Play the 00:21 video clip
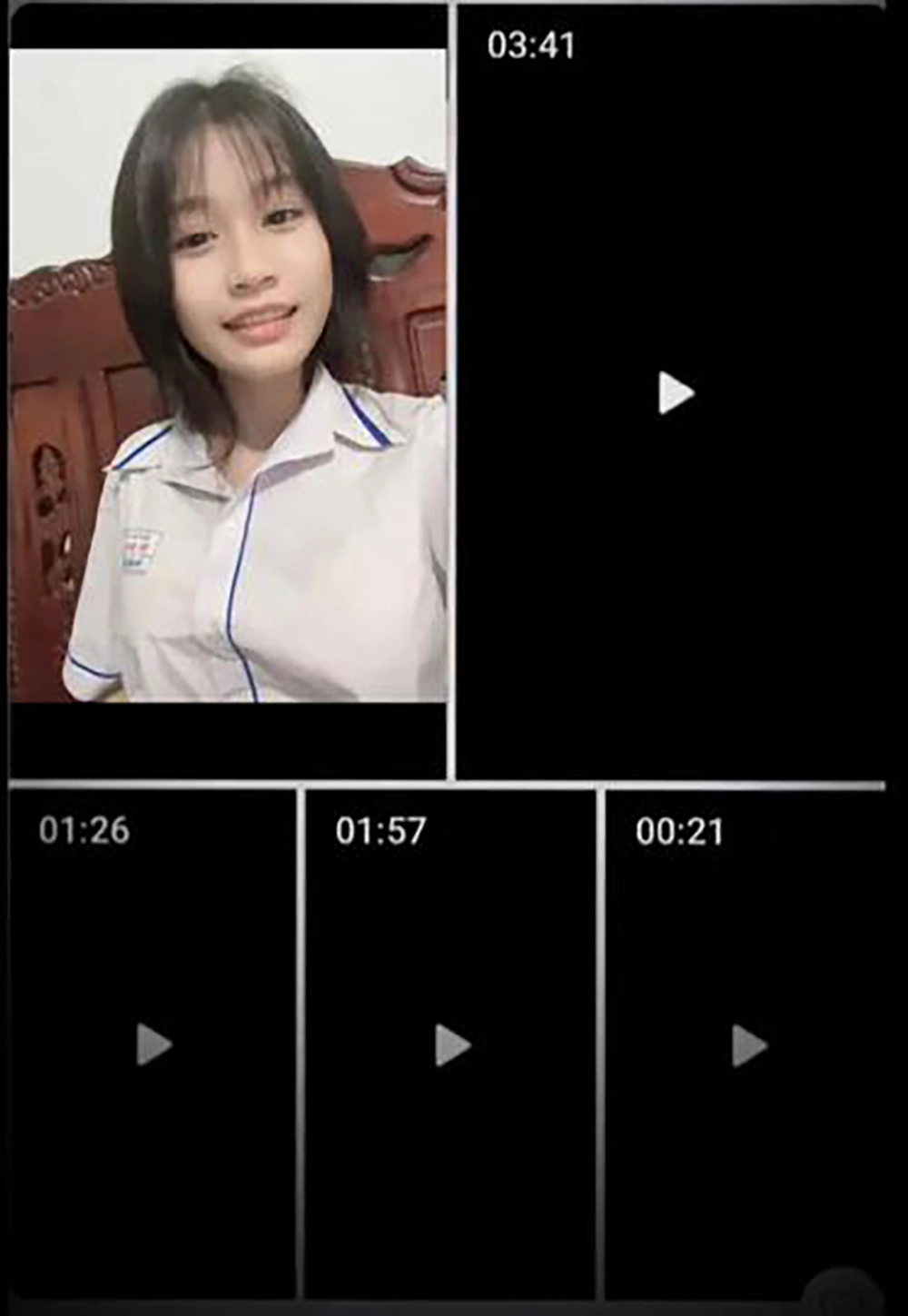This screenshot has width=908, height=1316. pos(749,1044)
